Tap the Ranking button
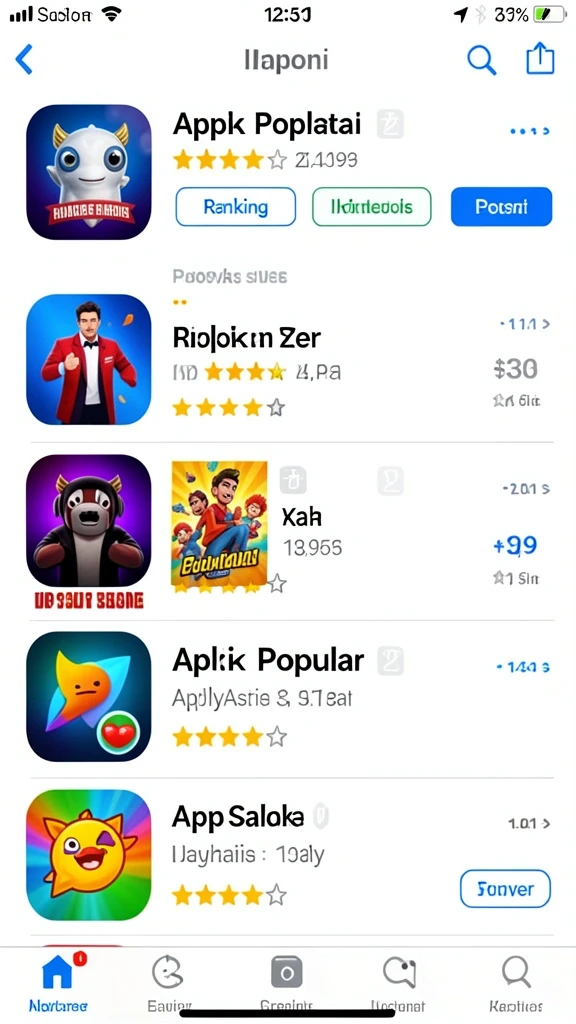The width and height of the screenshot is (576, 1024). (236, 206)
